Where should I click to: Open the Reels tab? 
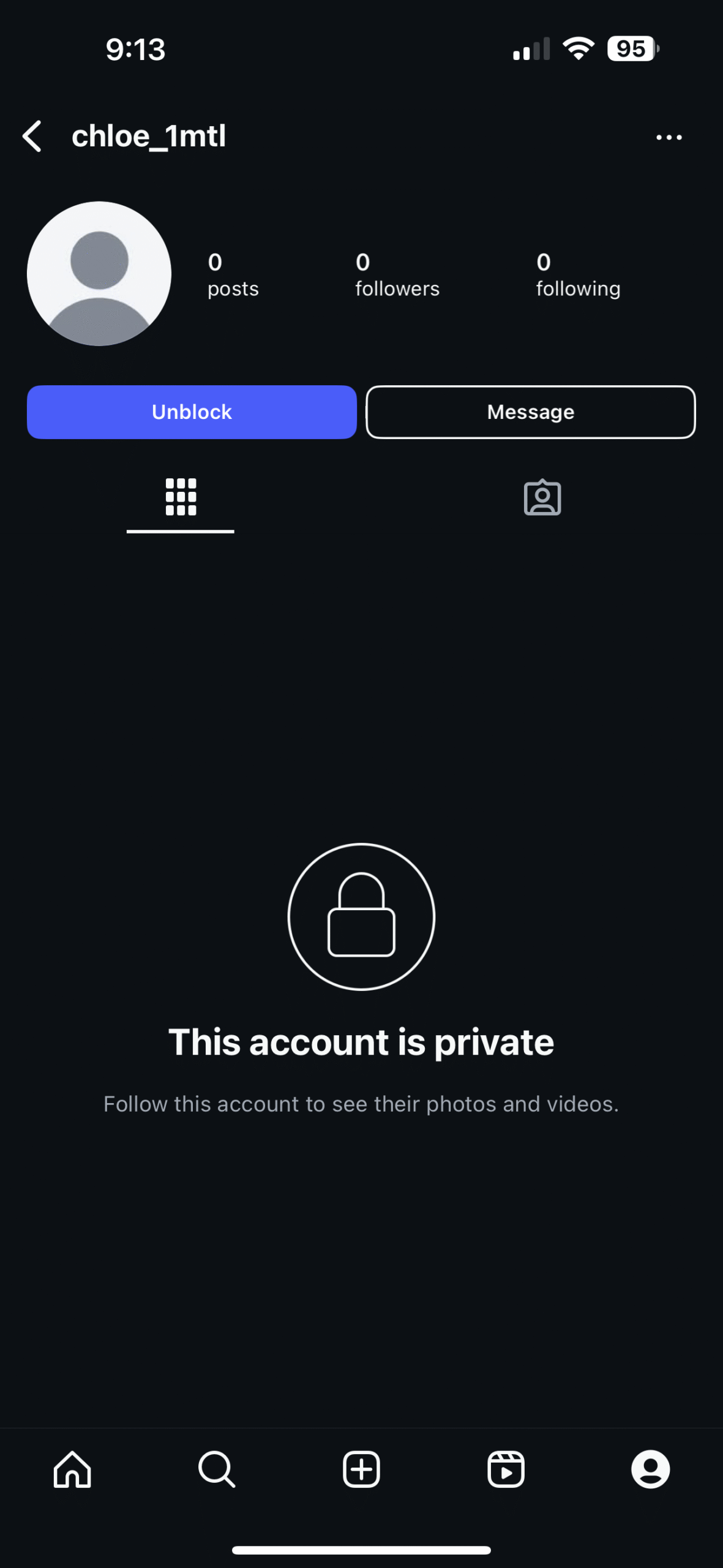[x=506, y=1469]
